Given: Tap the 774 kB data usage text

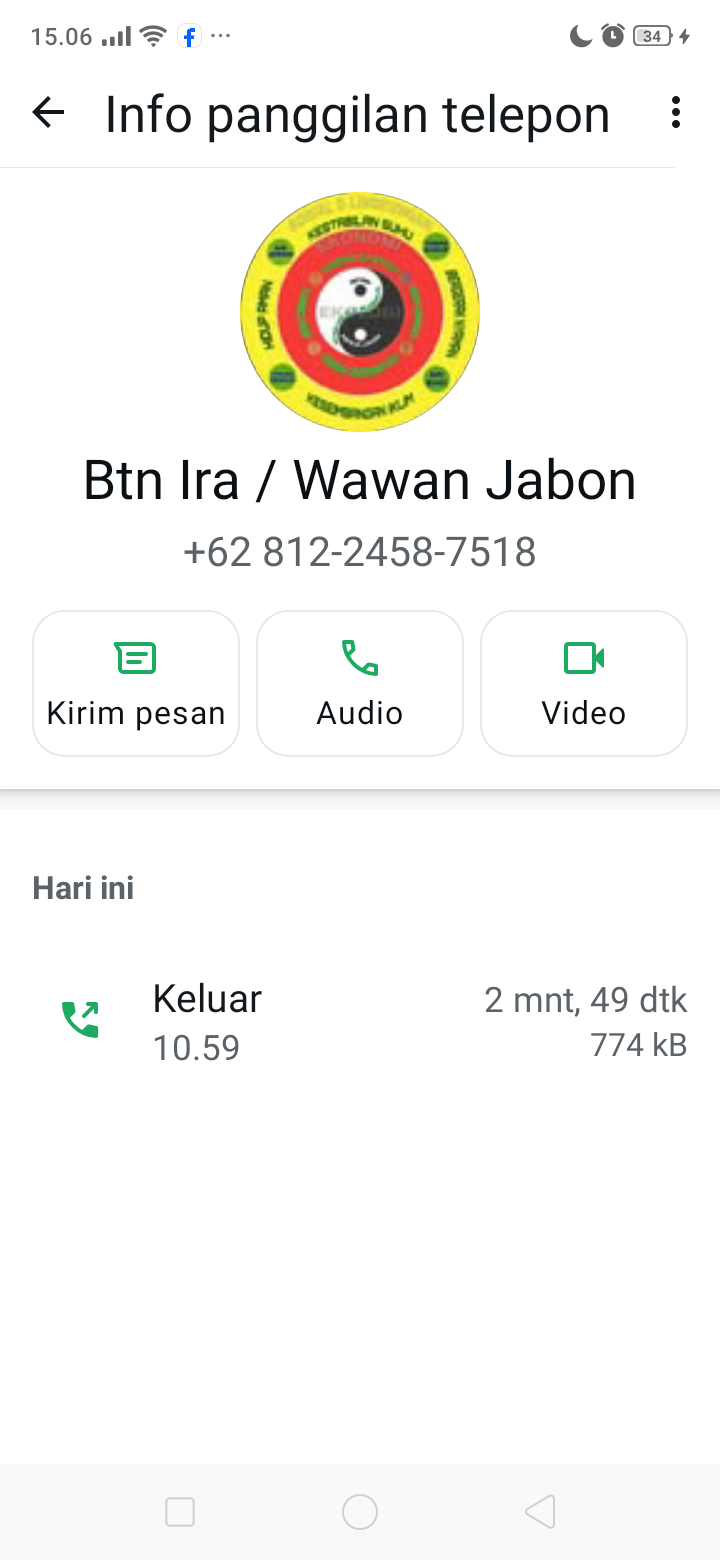Looking at the screenshot, I should (639, 1044).
